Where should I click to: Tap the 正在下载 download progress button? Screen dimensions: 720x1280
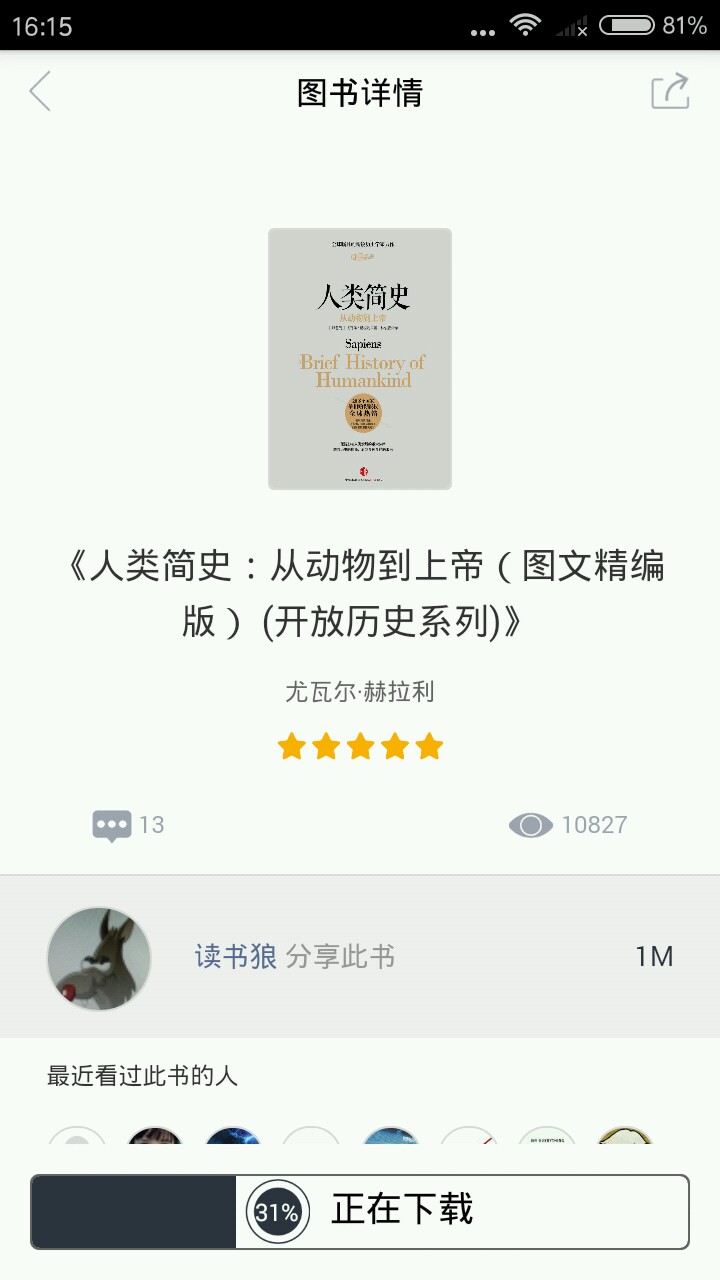360,1211
